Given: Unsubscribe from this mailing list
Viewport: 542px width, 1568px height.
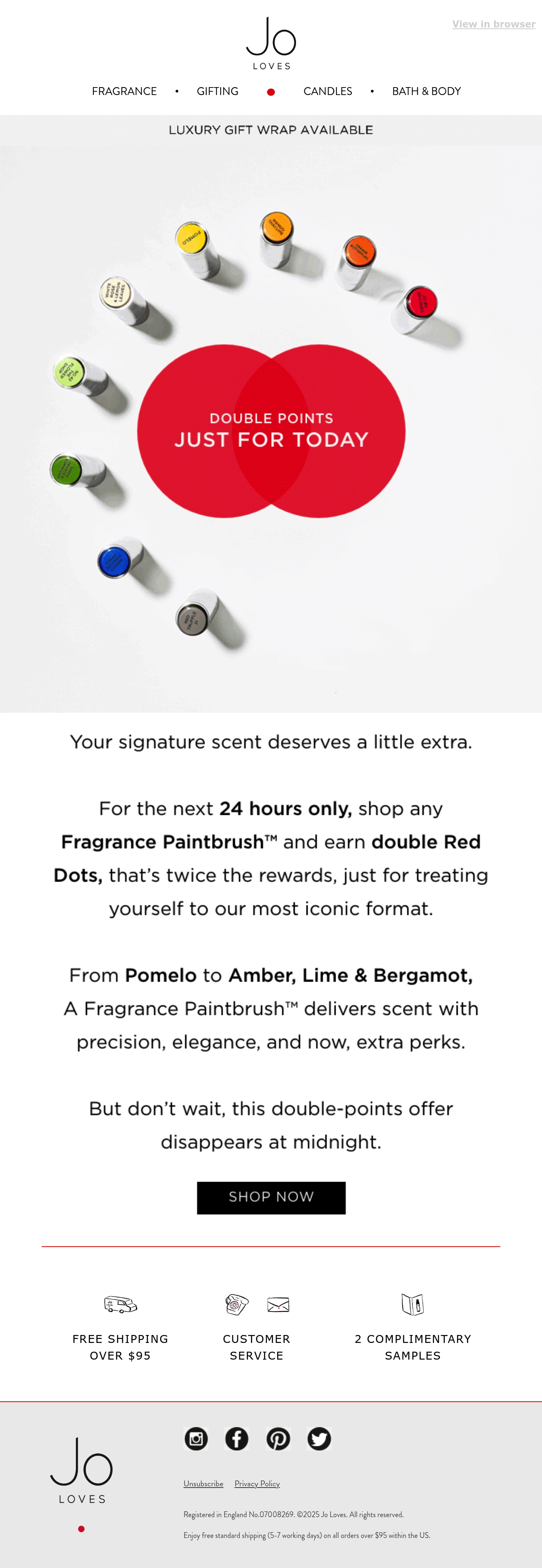Looking at the screenshot, I should click(203, 1483).
